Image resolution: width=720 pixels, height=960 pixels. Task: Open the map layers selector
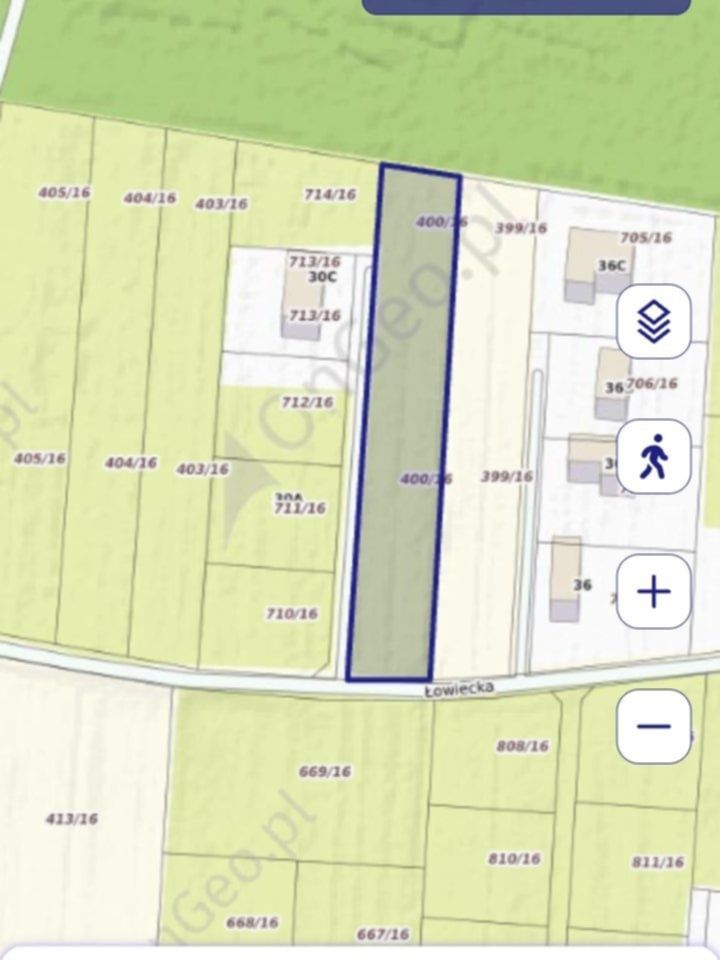click(x=653, y=322)
